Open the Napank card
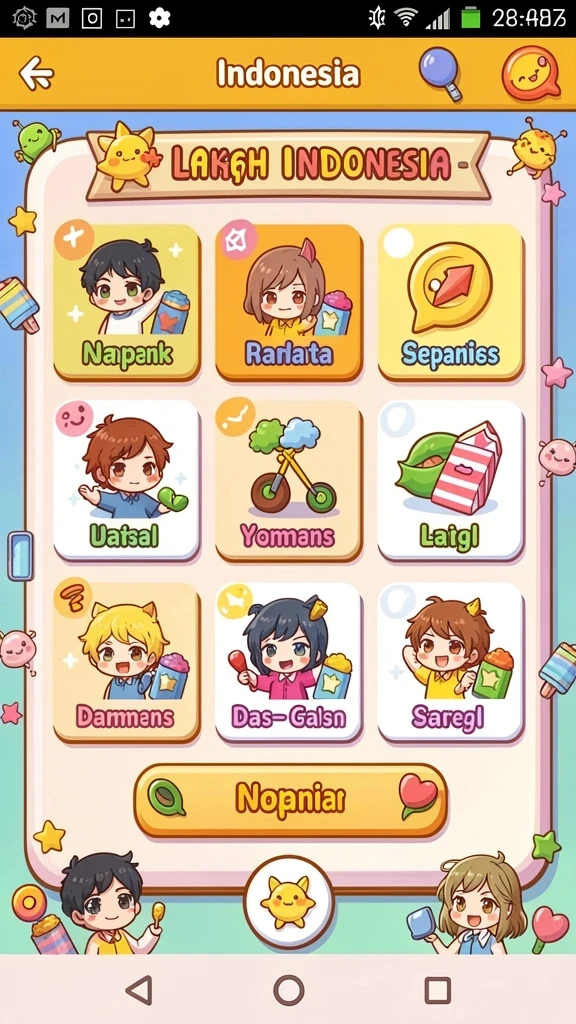 (x=127, y=302)
